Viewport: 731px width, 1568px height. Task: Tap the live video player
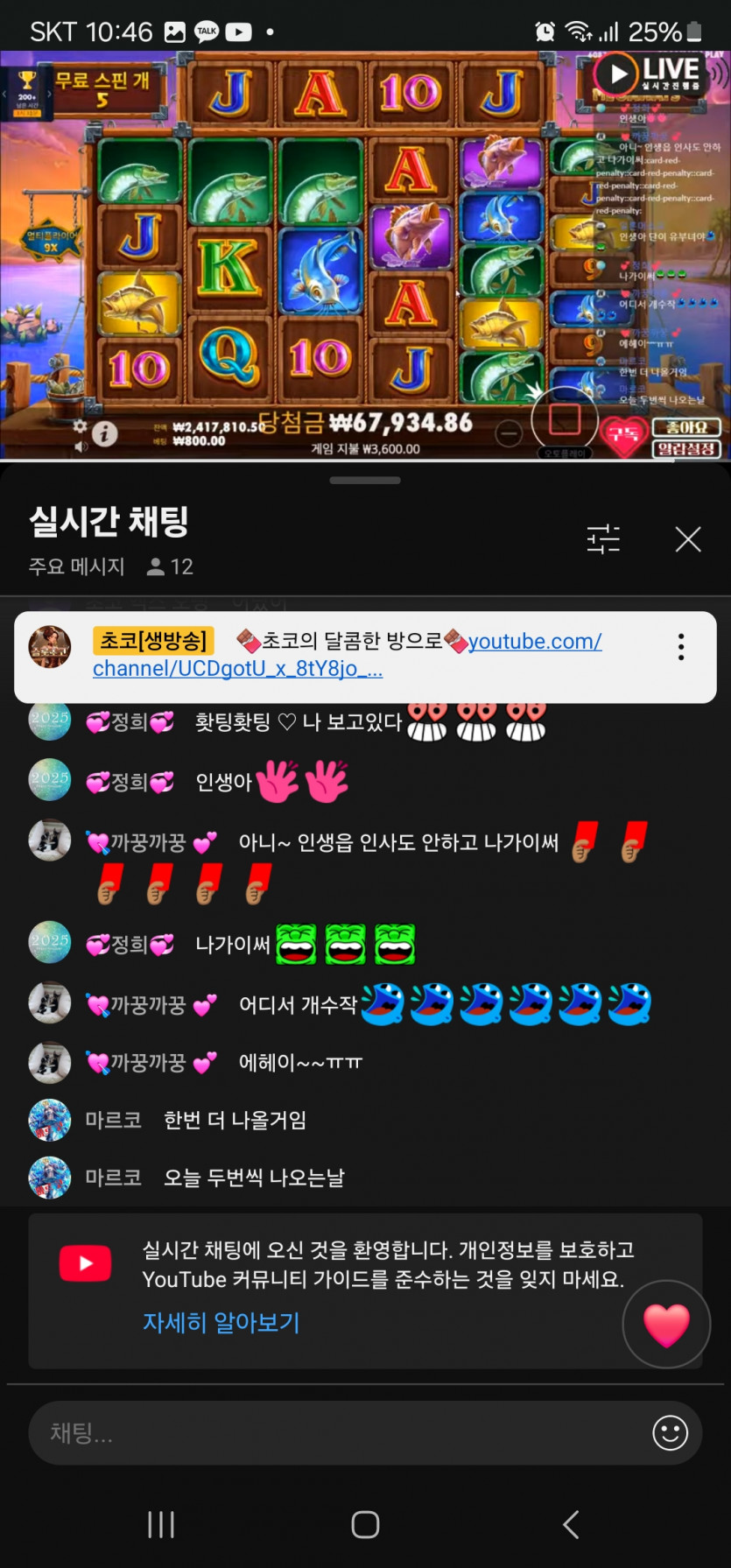[365, 254]
